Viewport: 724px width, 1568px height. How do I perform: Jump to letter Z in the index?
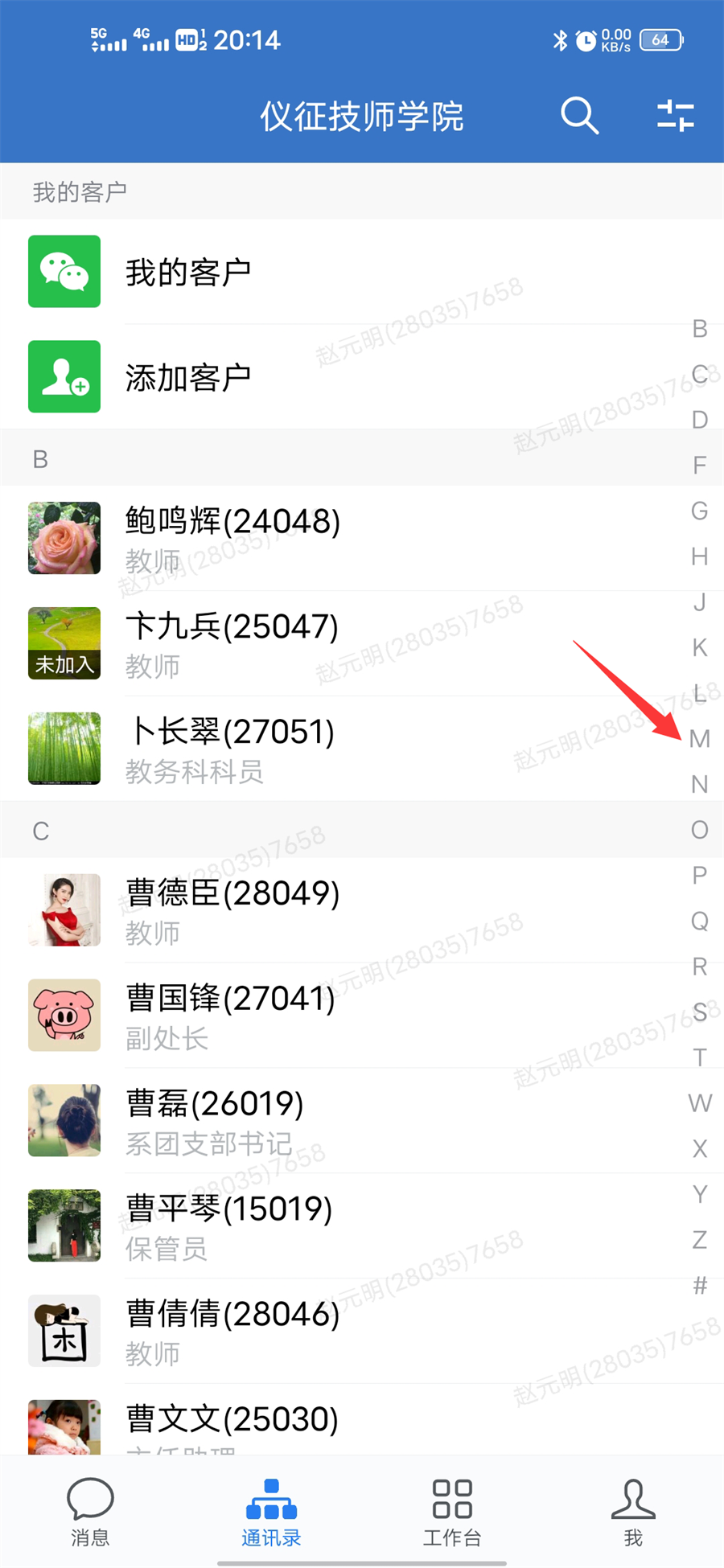700,1240
